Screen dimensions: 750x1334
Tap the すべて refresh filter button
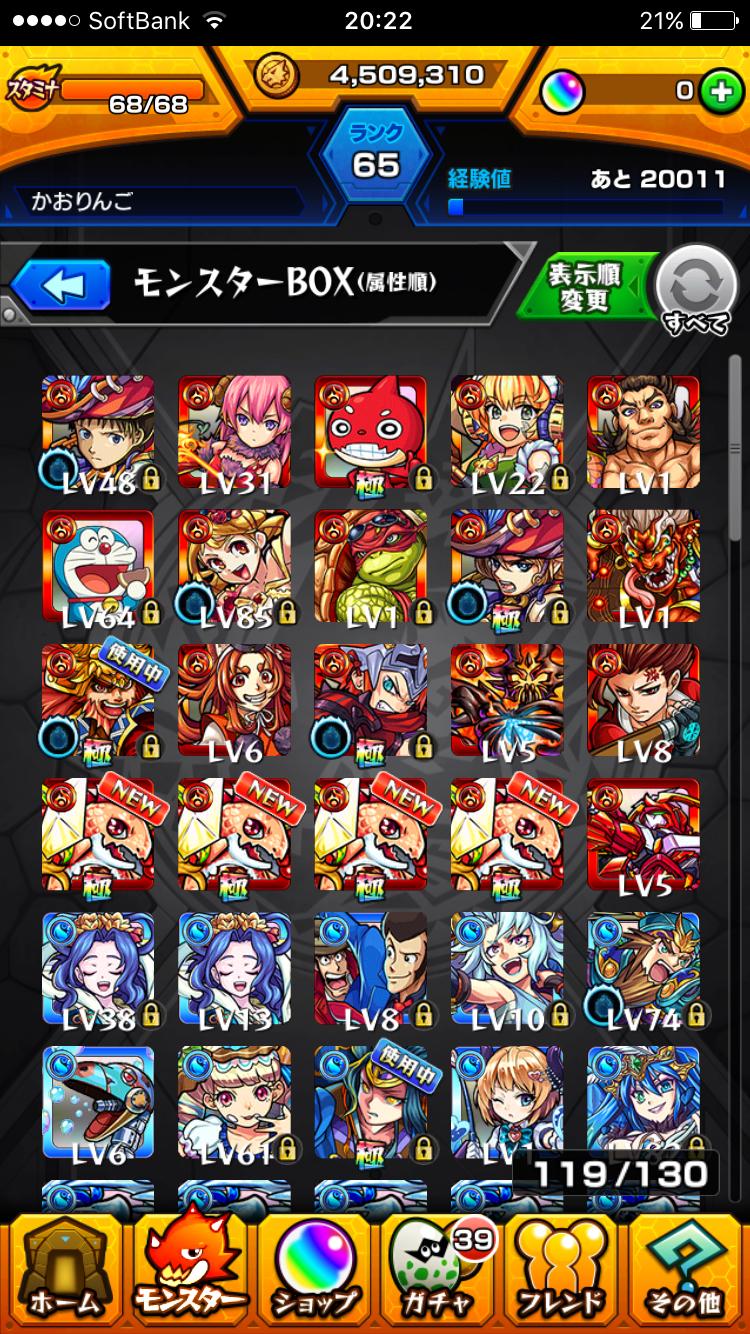[694, 290]
